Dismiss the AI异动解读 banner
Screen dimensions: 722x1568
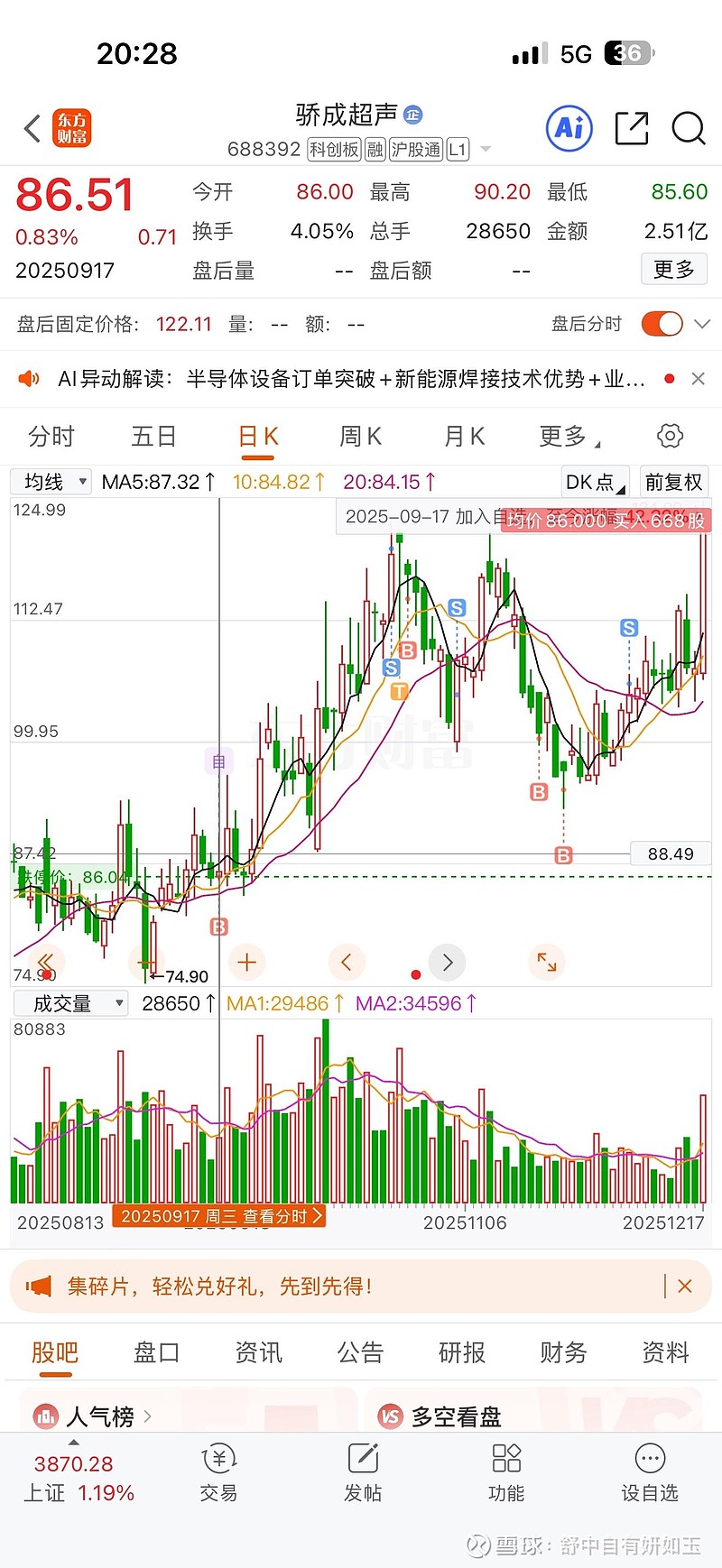[x=698, y=379]
